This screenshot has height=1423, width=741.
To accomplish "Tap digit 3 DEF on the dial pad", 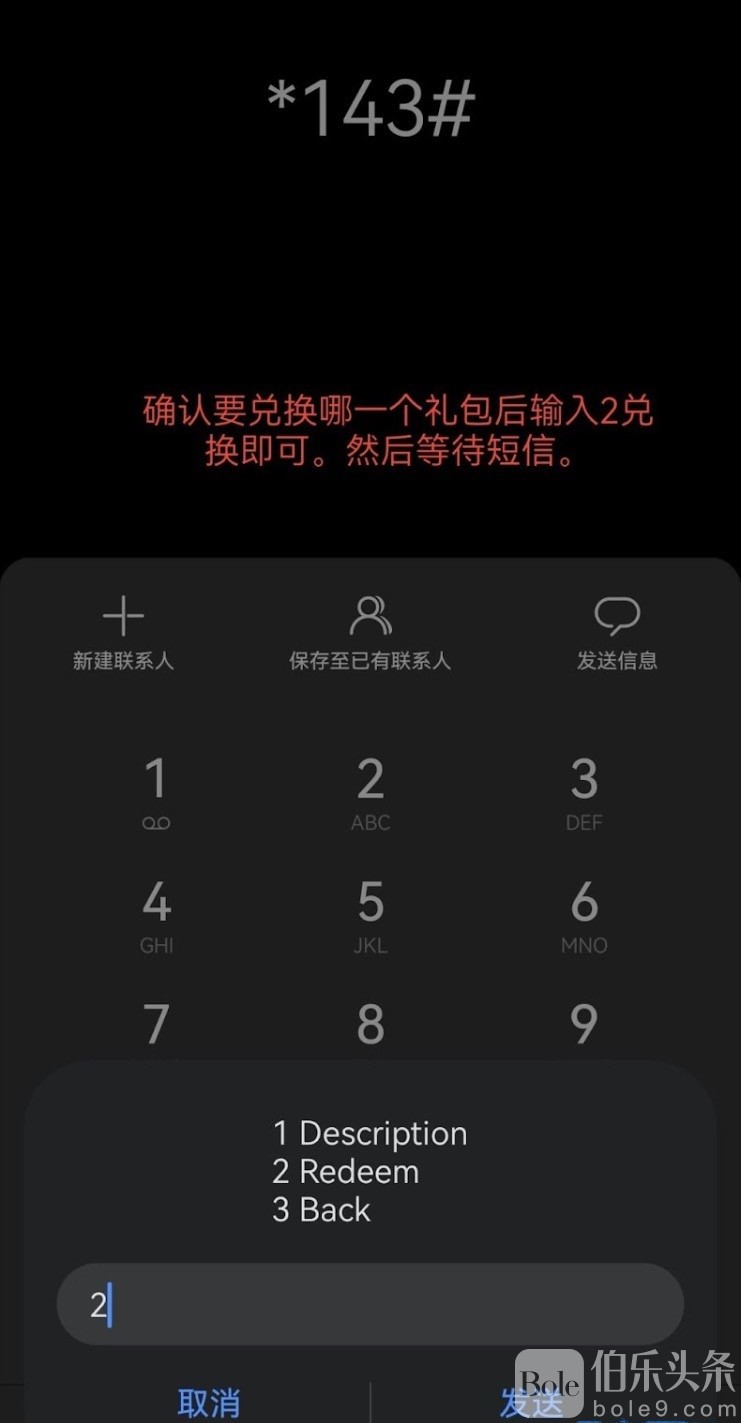I will 584,793.
